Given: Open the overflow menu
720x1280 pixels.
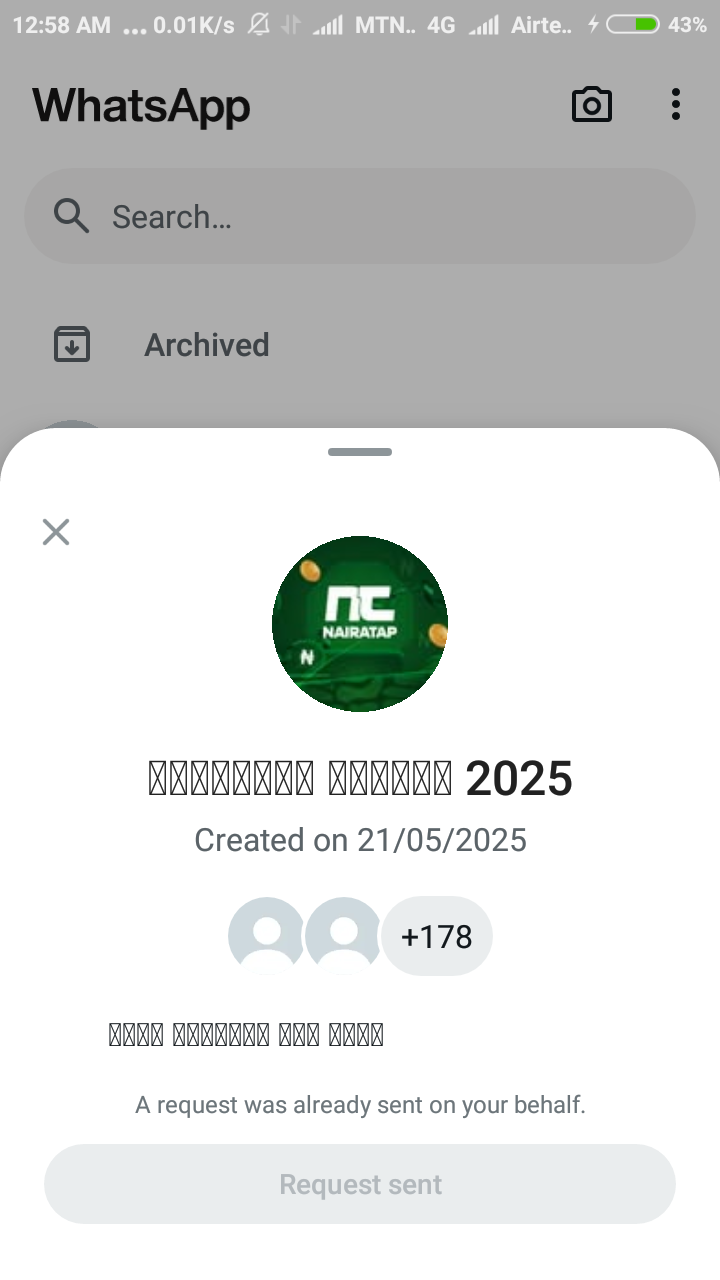Looking at the screenshot, I should click(676, 105).
